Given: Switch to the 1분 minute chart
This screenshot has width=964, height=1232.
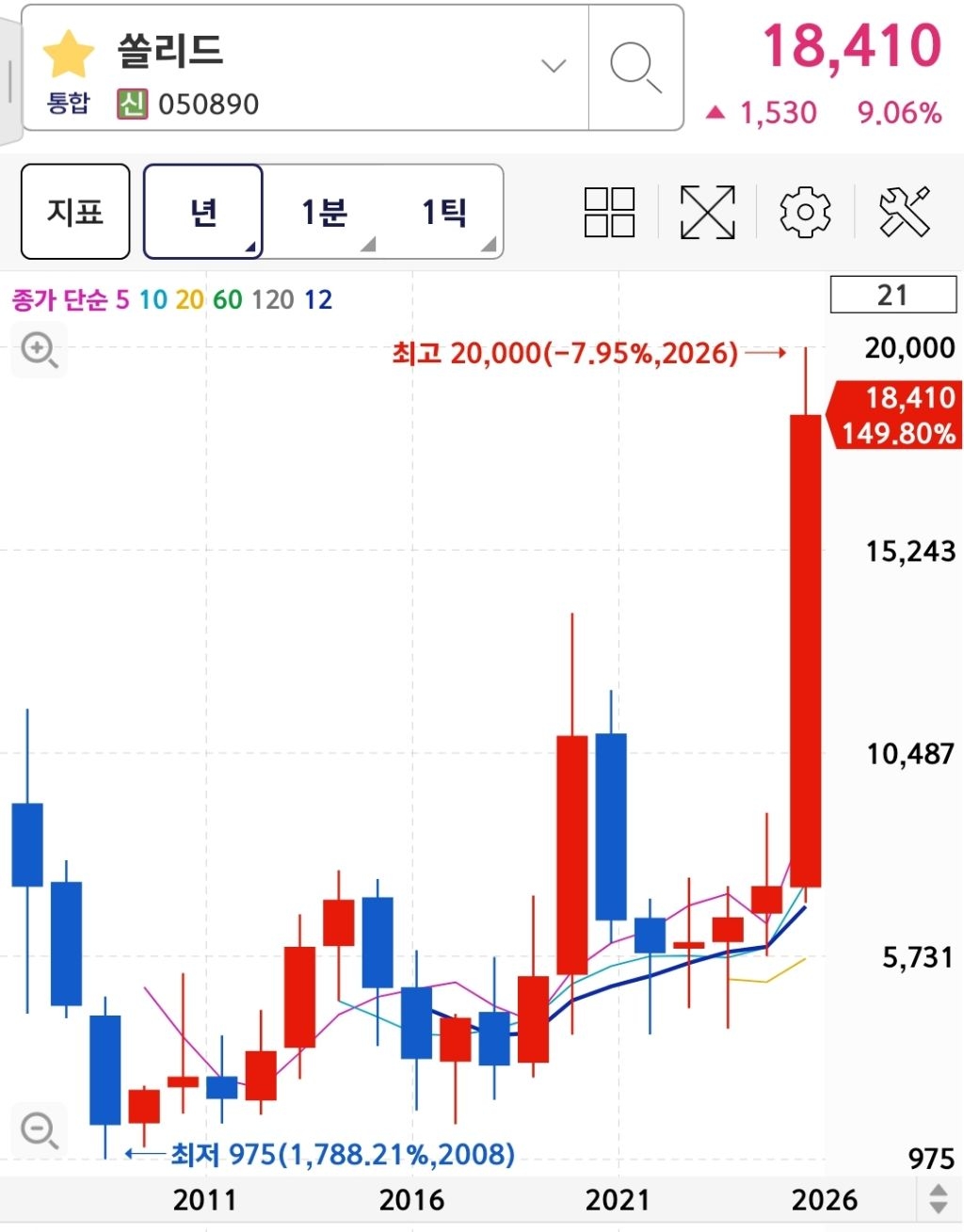Looking at the screenshot, I should point(323,212).
